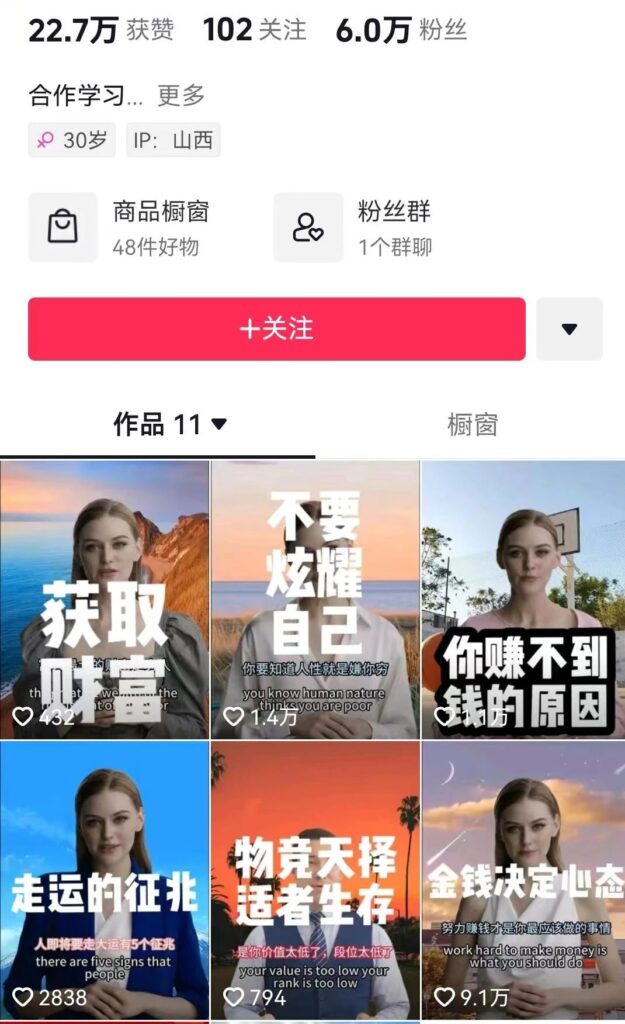
Task: Open the 获取财富 video
Action: pyautogui.click(x=104, y=600)
